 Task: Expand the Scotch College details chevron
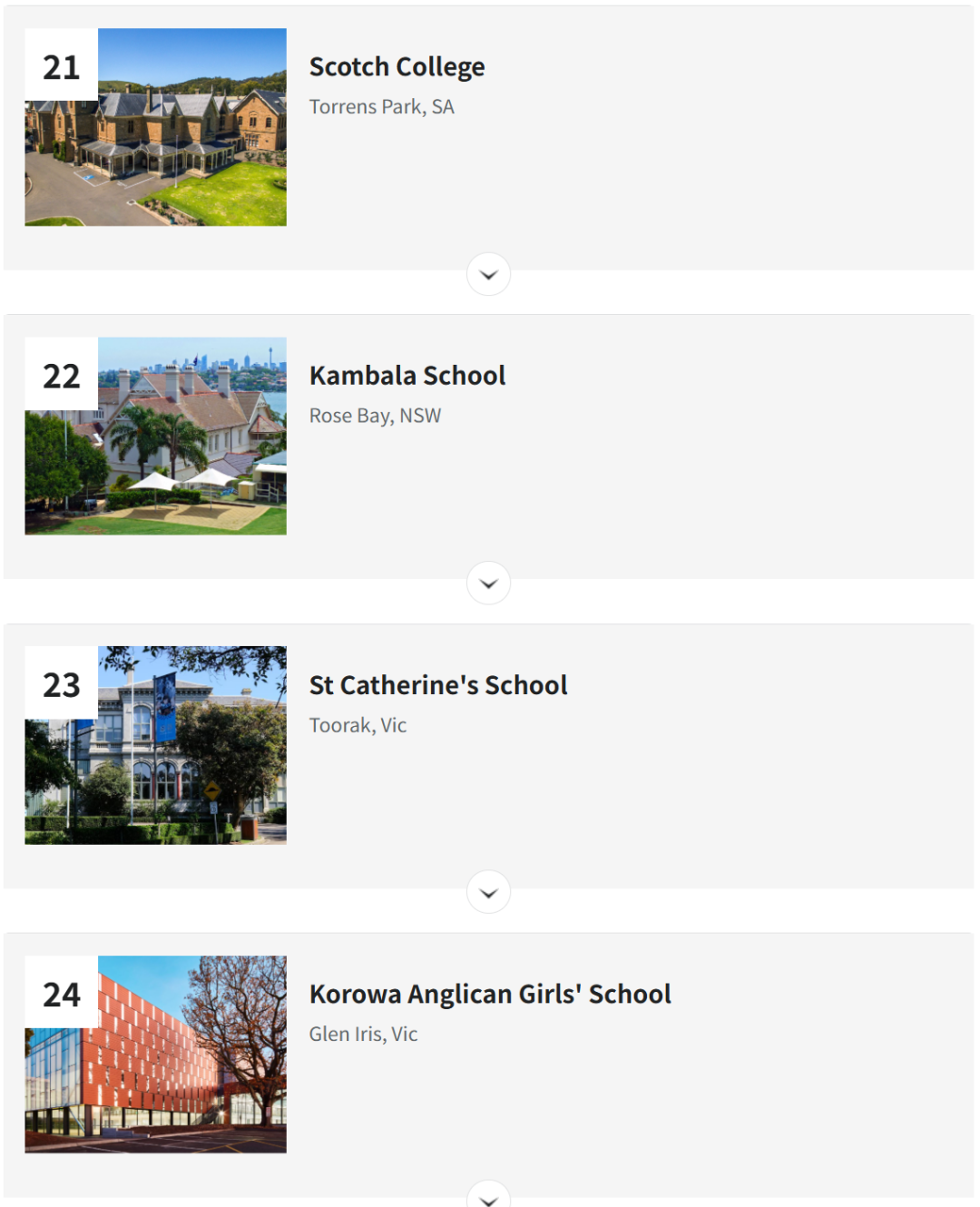pyautogui.click(x=488, y=274)
